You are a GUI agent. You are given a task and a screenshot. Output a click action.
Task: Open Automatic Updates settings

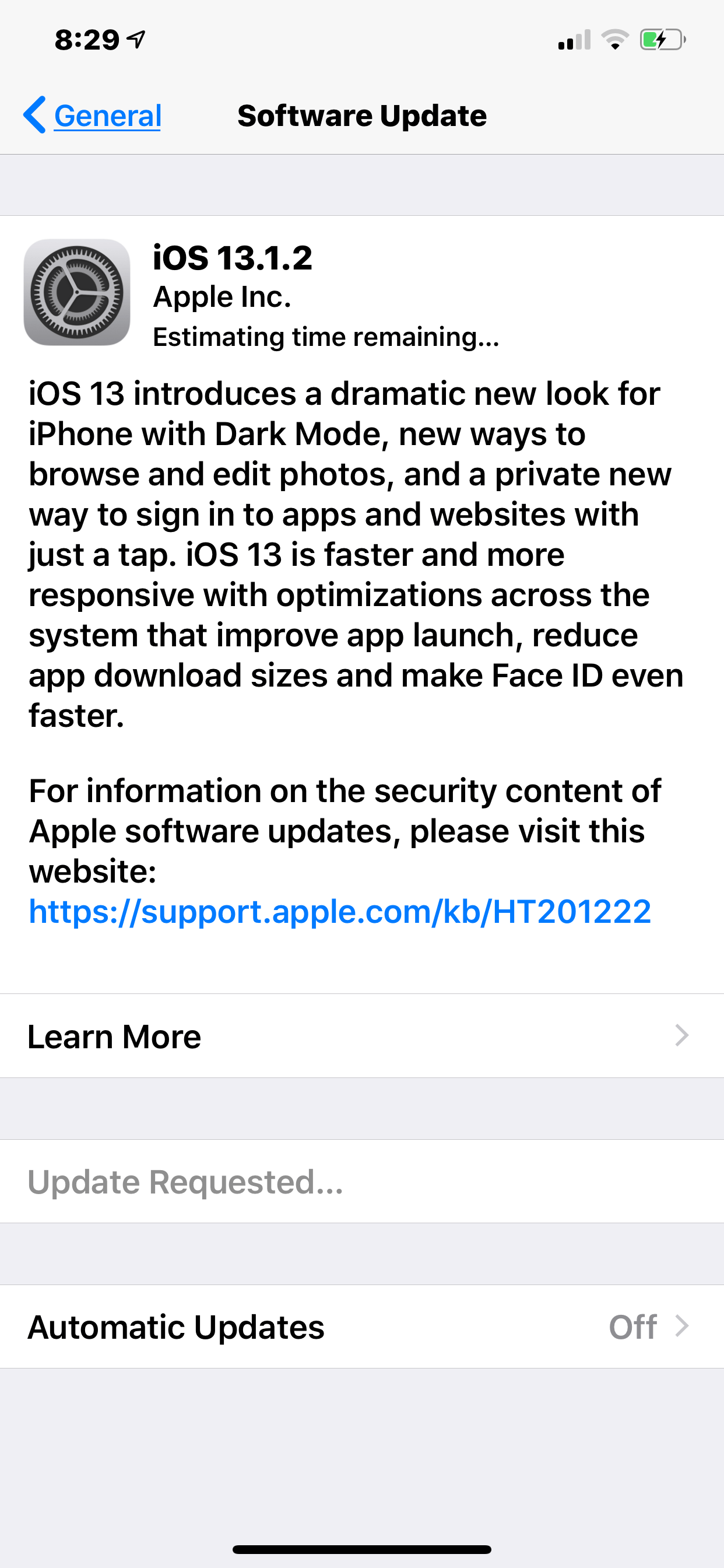[361, 1327]
